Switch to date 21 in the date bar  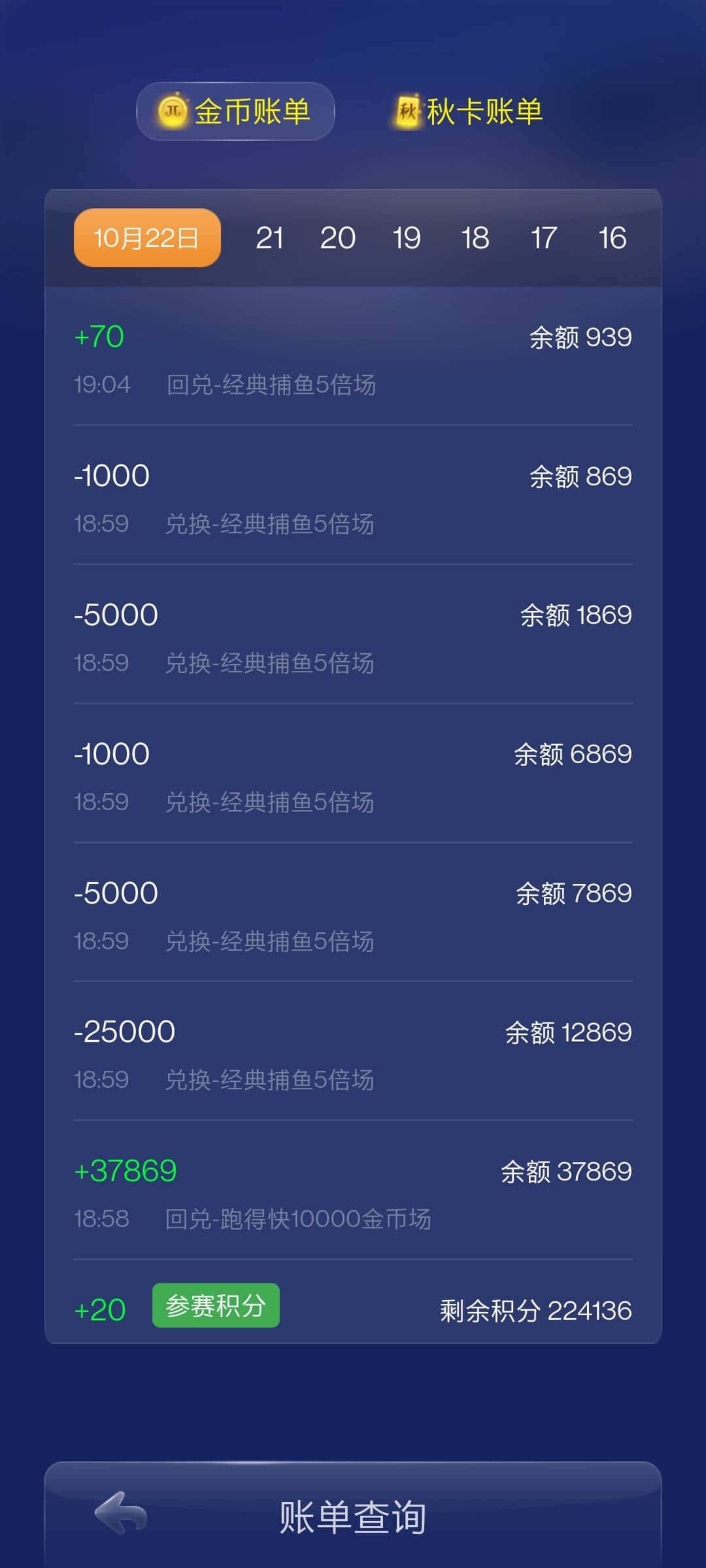coord(271,238)
